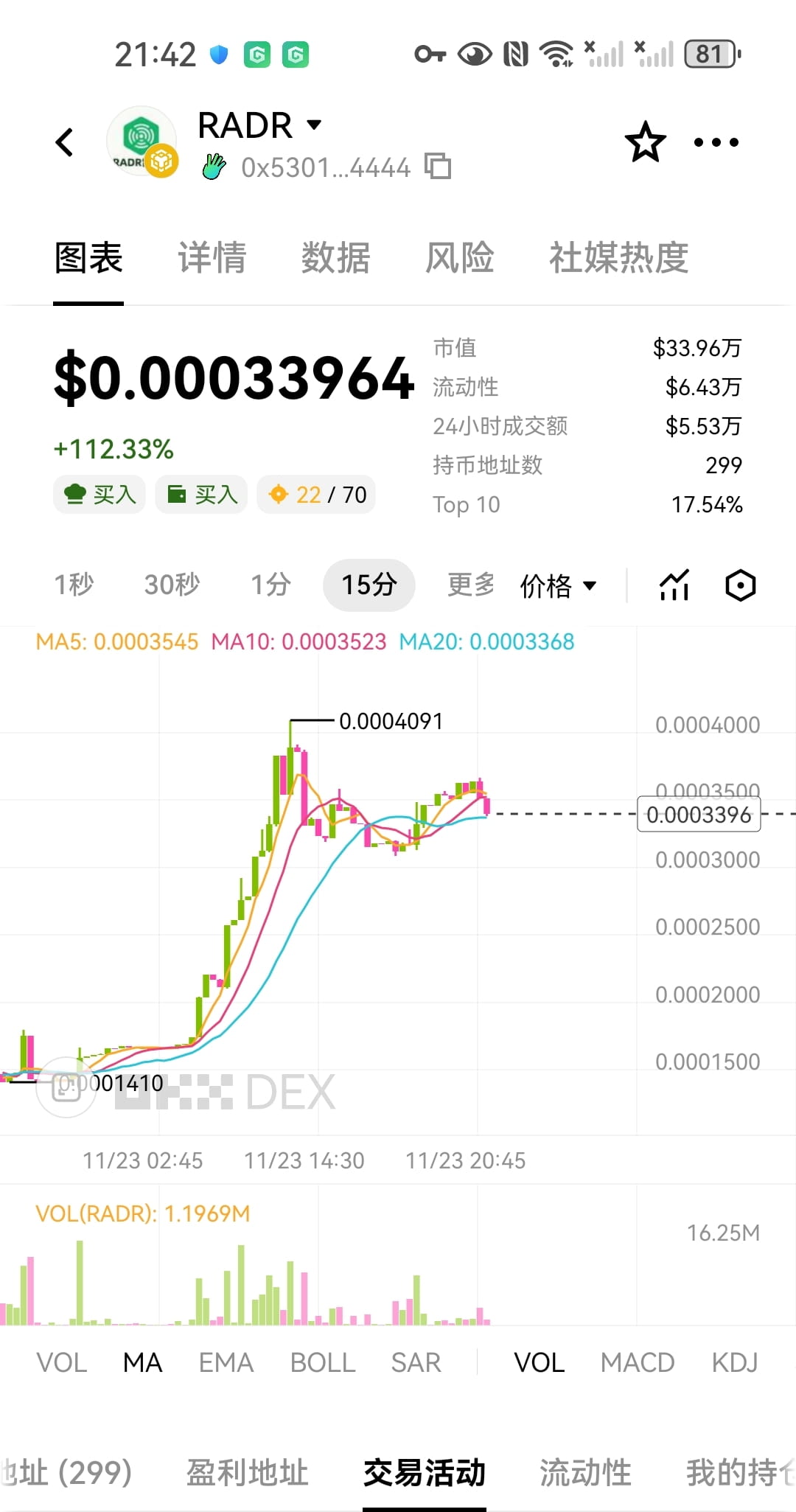Switch main indicator to EMA

pos(226,1362)
